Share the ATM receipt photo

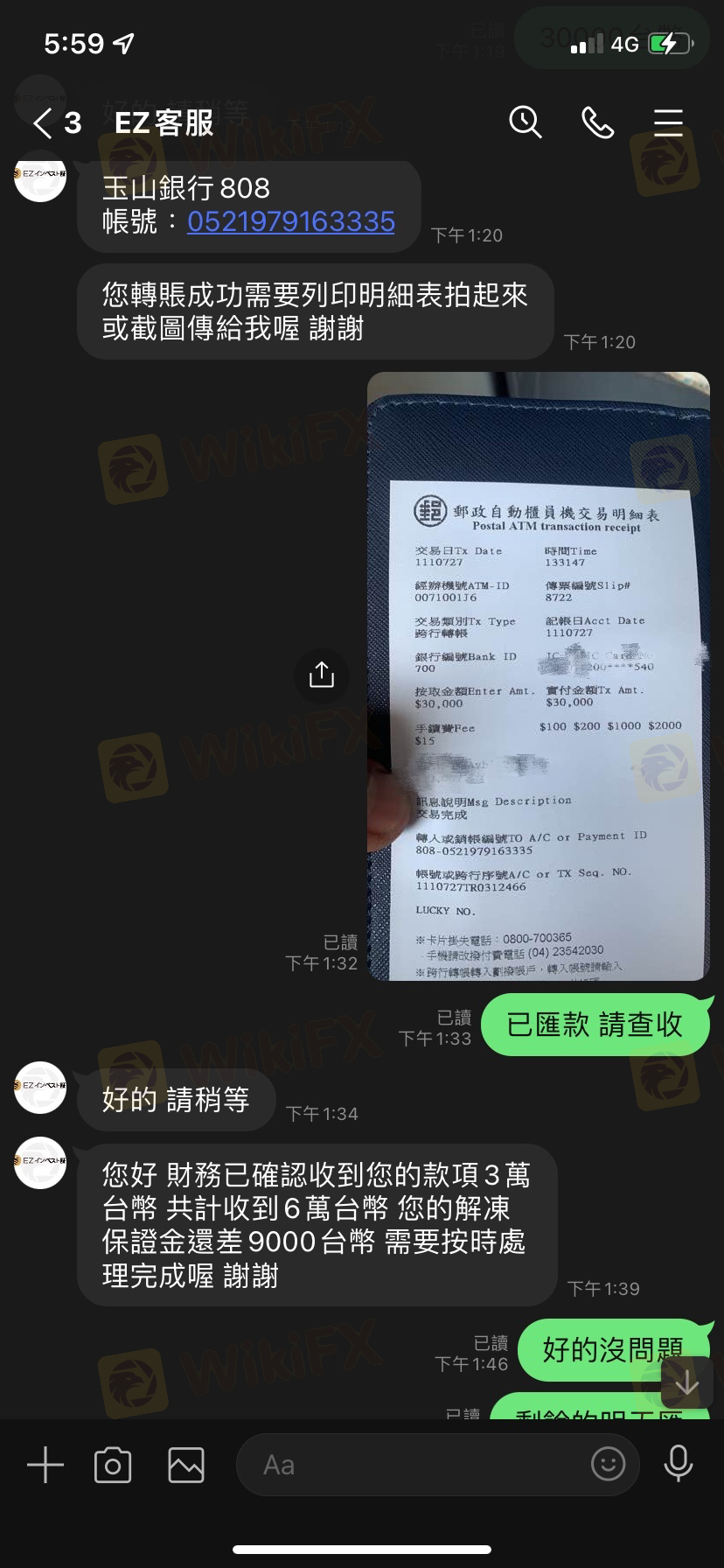point(321,675)
